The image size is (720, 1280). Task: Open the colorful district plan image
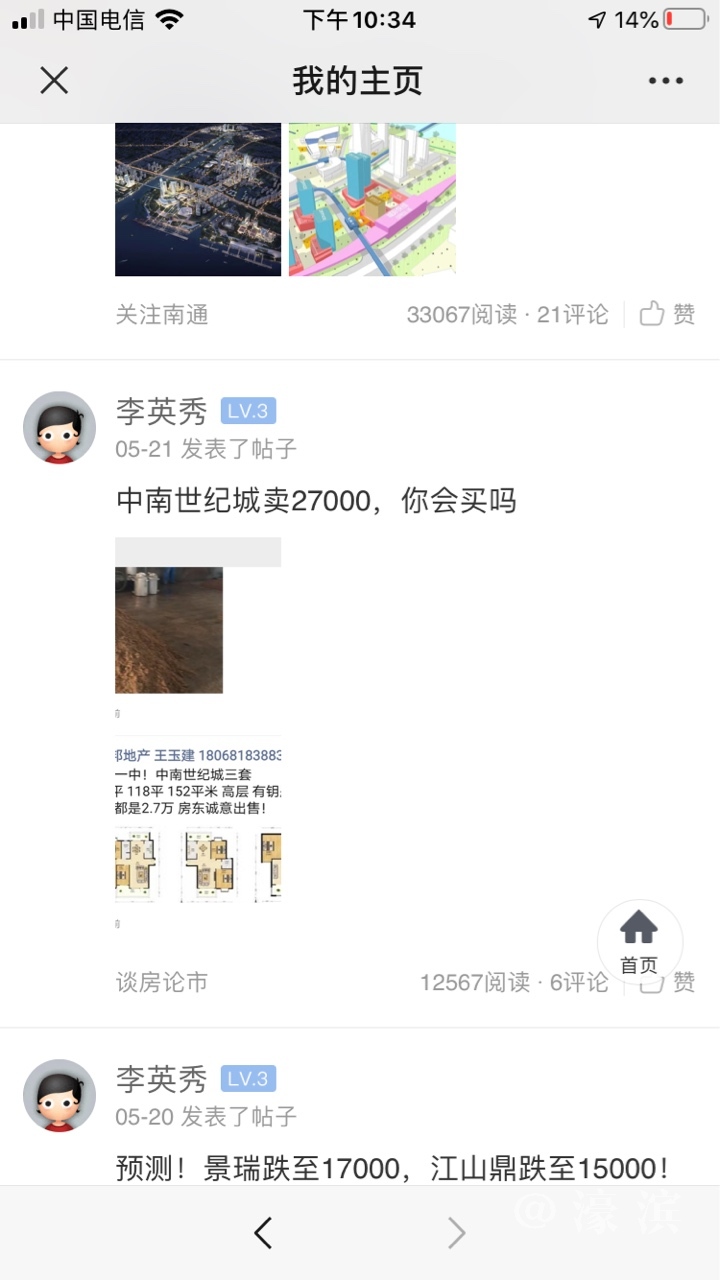pos(372,199)
